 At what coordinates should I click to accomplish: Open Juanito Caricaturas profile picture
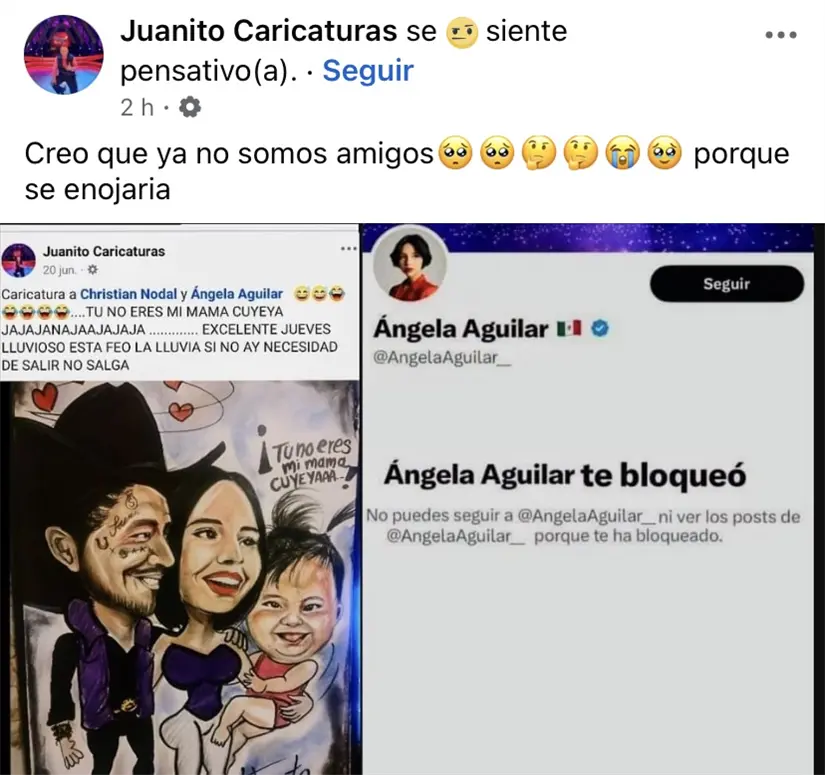(62, 56)
